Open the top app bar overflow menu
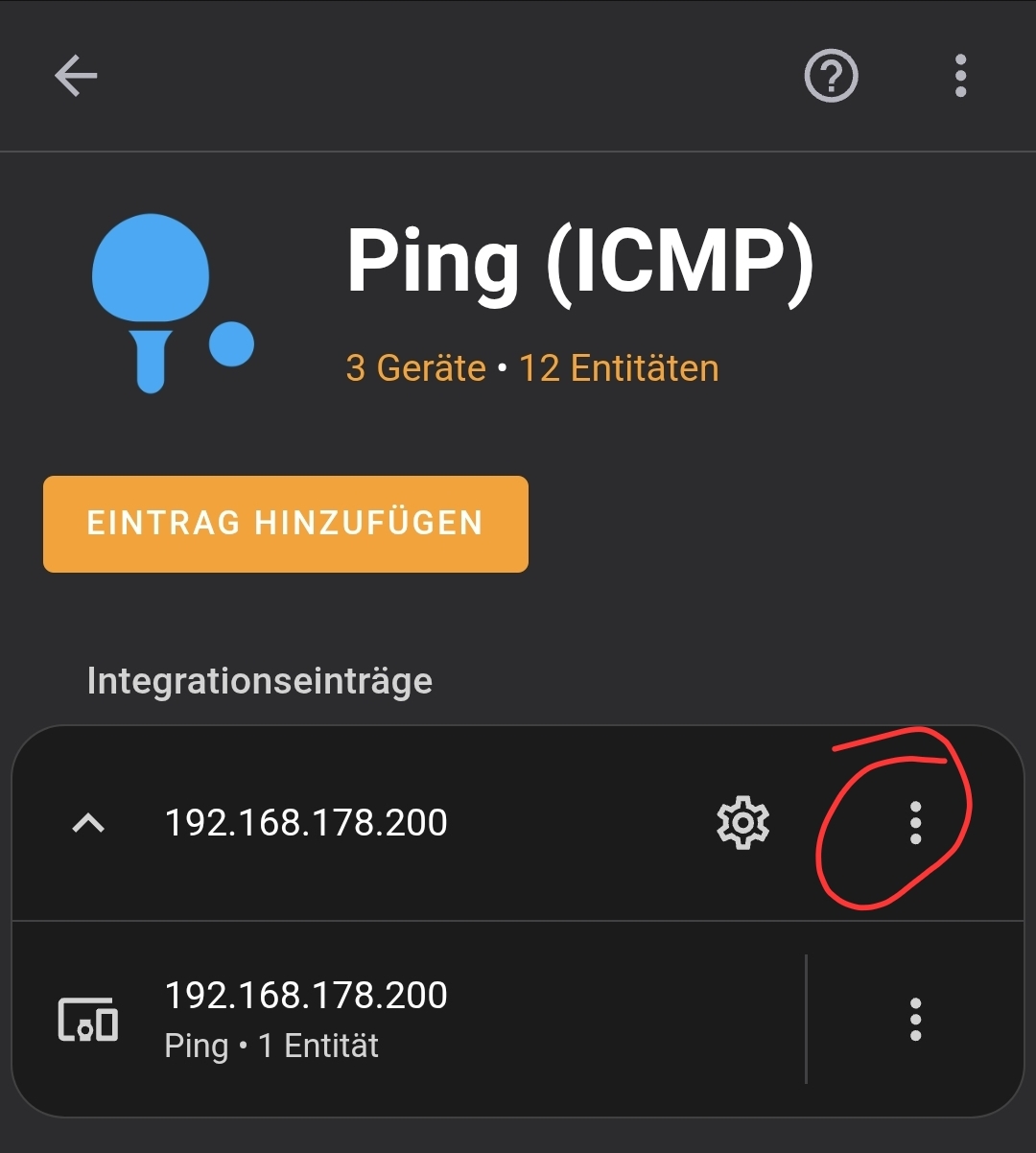The height and width of the screenshot is (1153, 1036). (x=960, y=76)
